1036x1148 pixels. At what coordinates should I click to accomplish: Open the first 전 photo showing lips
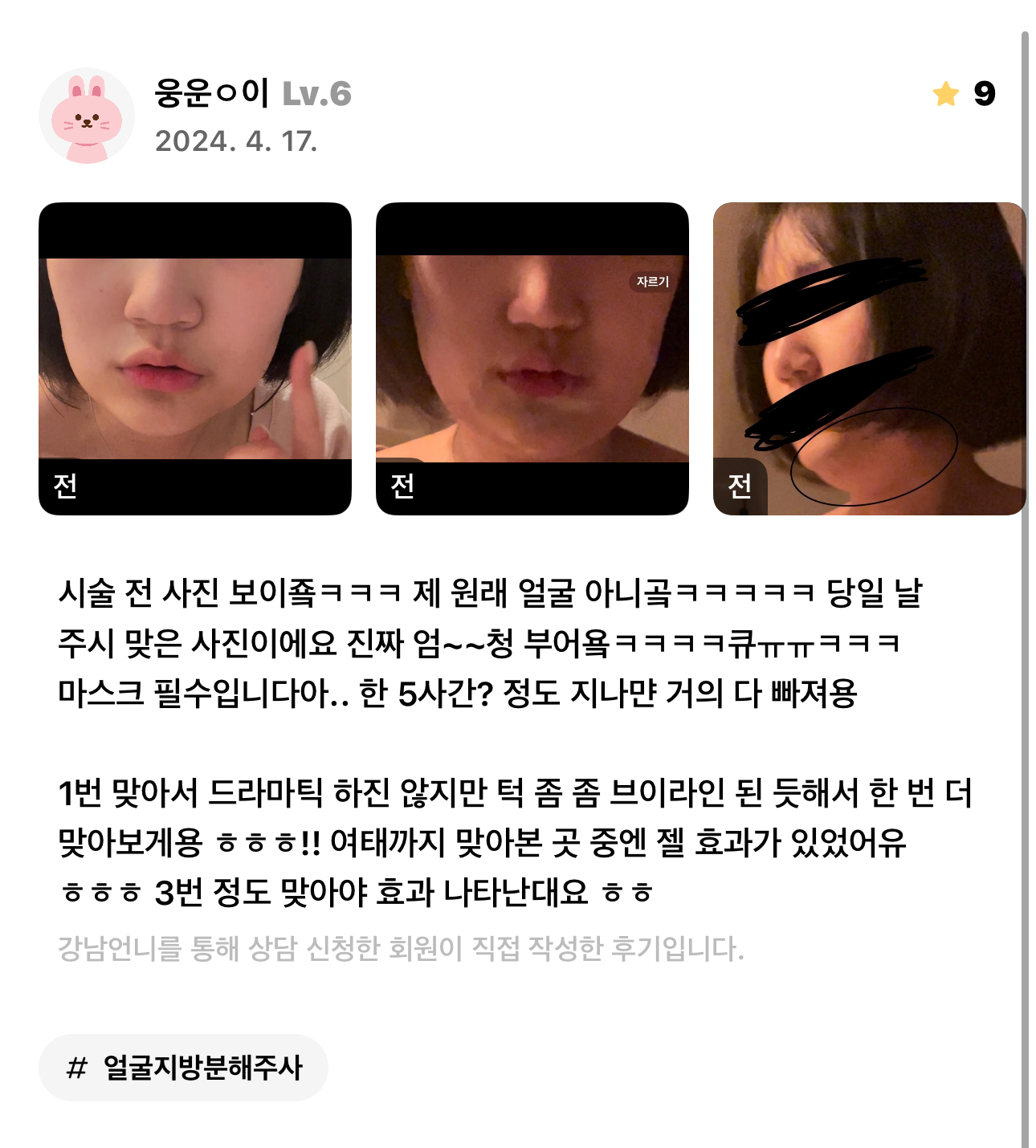(195, 359)
